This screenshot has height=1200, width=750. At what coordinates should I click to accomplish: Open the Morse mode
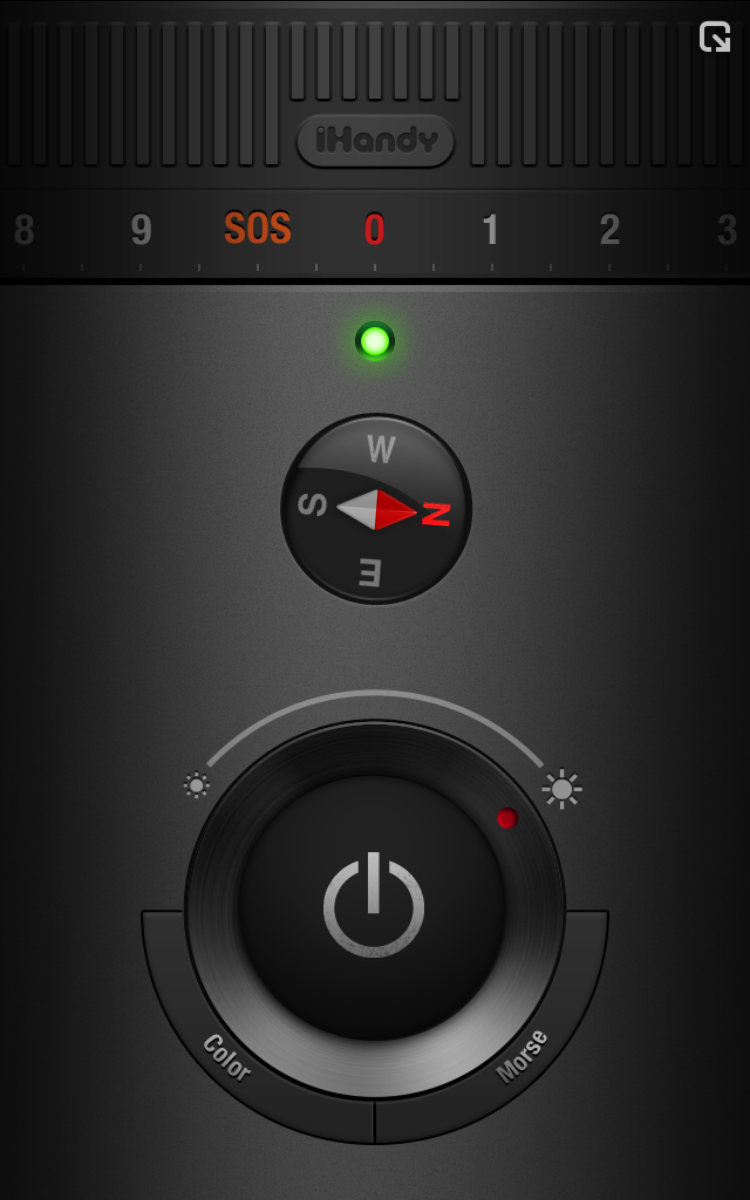[x=521, y=1056]
